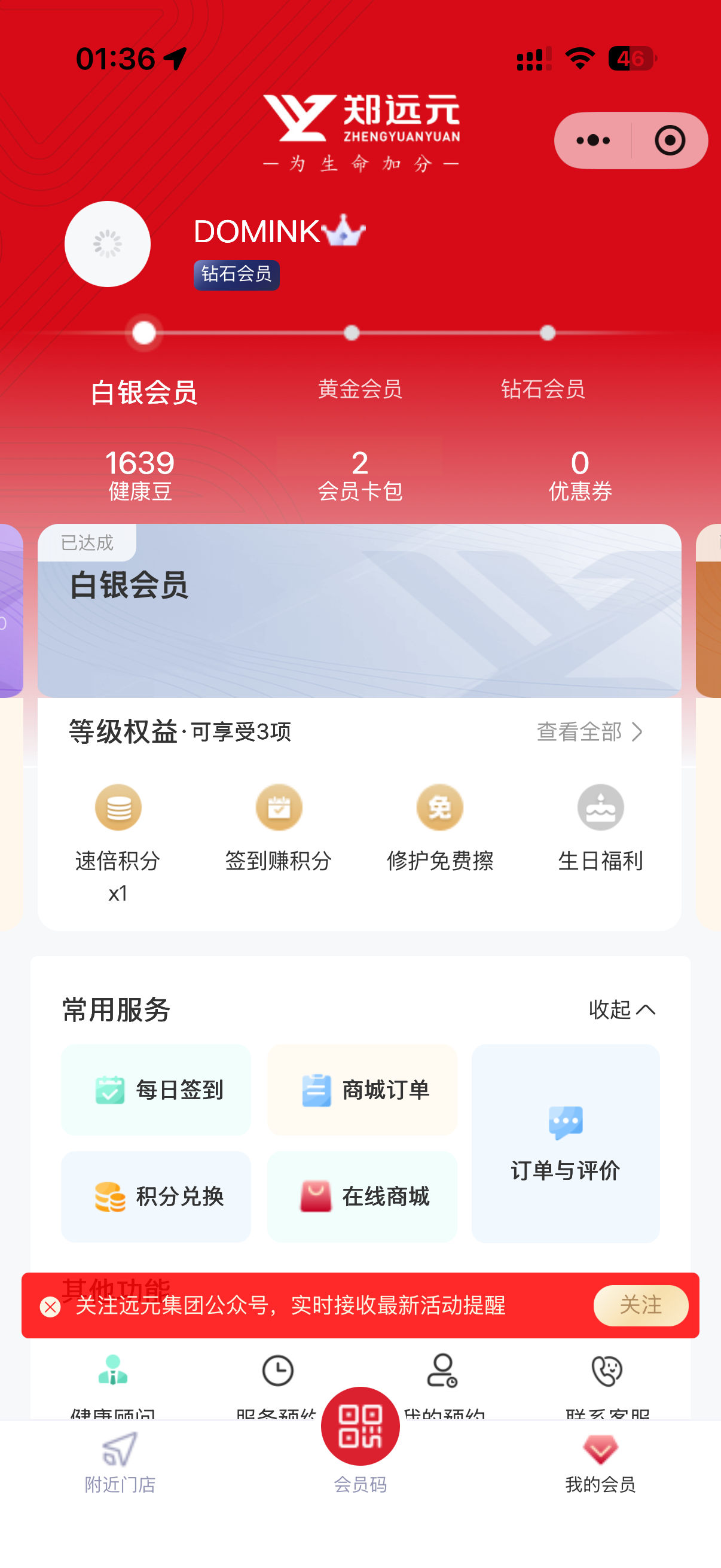Open 积分兑换 points exchange
Image resolution: width=721 pixels, height=1568 pixels.
pos(155,1197)
